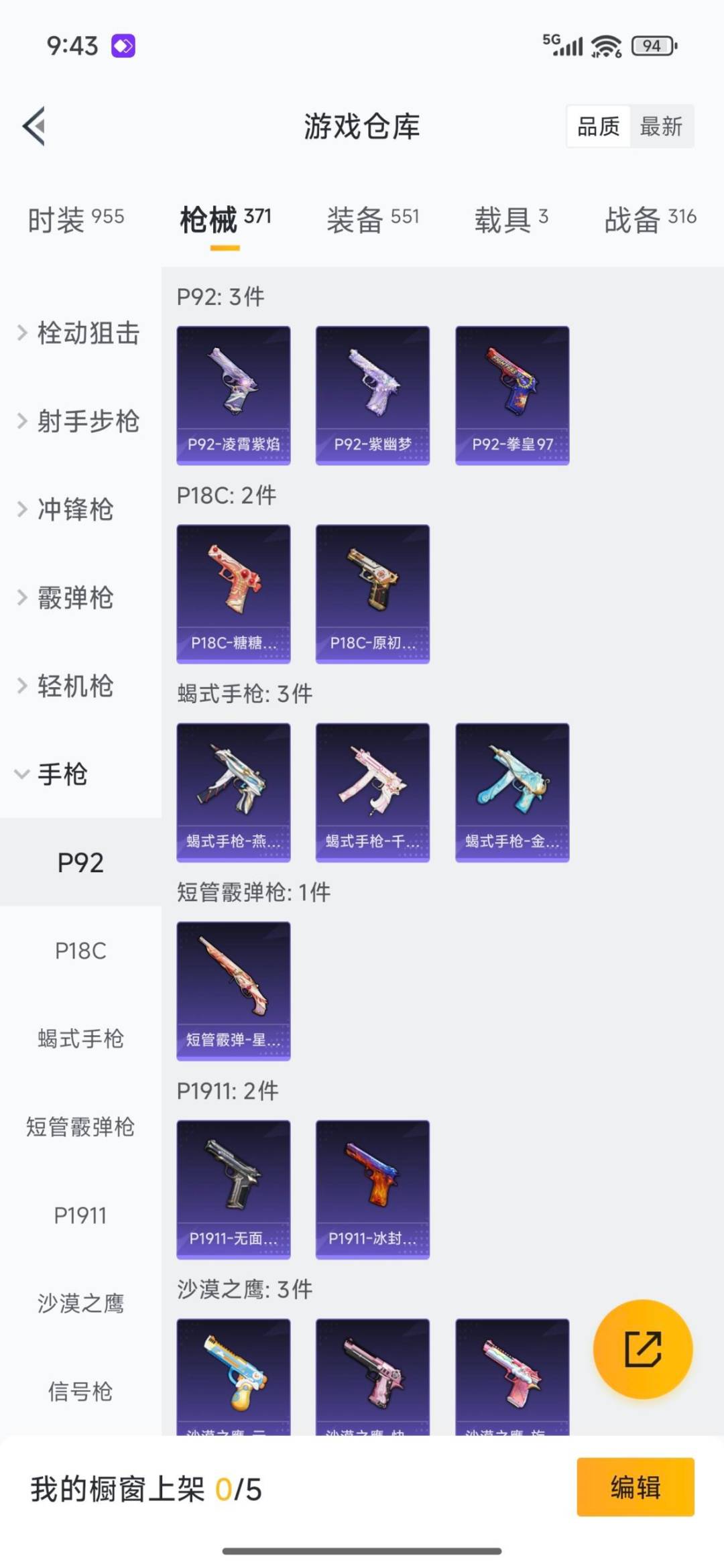Open the 短管霰弹-星 skin card
The width and height of the screenshot is (724, 1568).
point(233,991)
